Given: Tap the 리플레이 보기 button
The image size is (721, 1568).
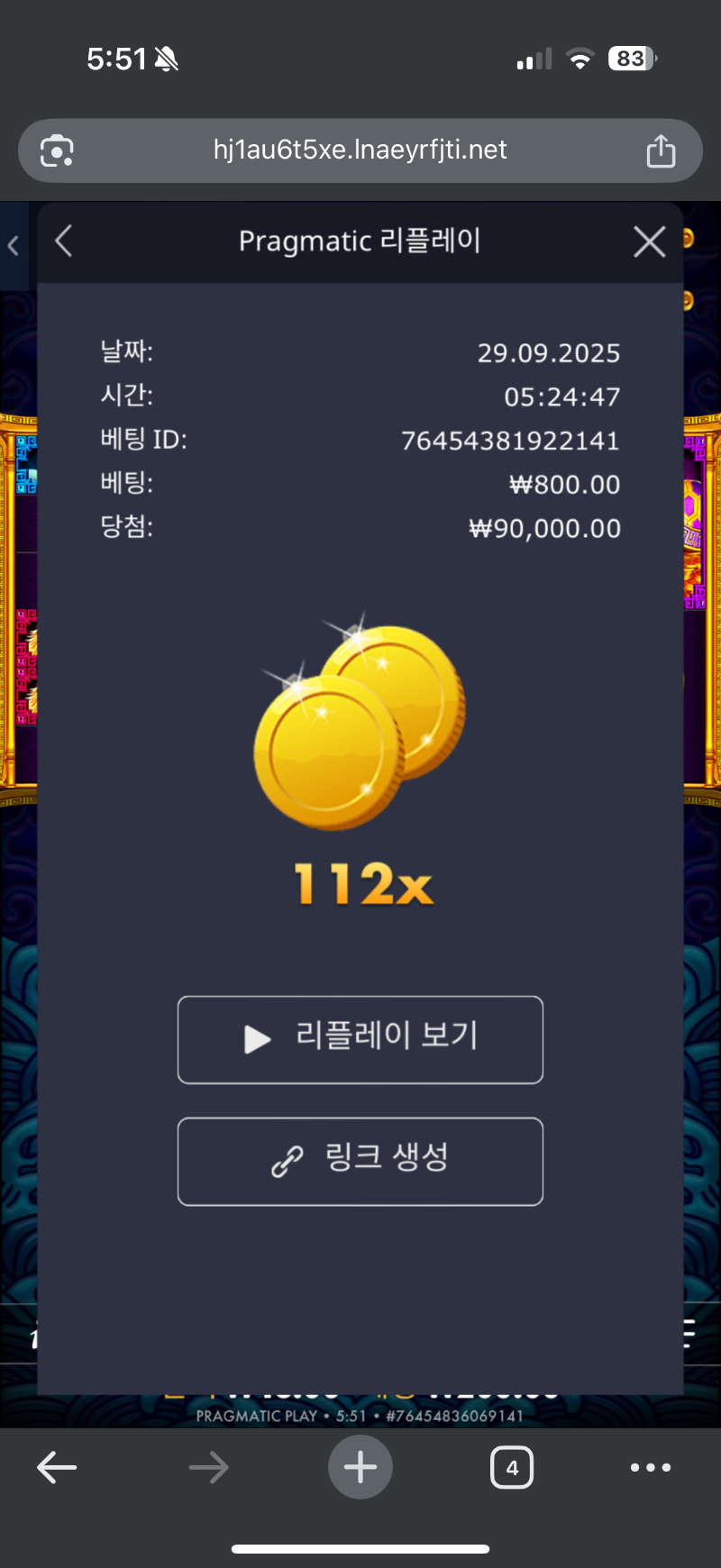Looking at the screenshot, I should [x=360, y=1039].
